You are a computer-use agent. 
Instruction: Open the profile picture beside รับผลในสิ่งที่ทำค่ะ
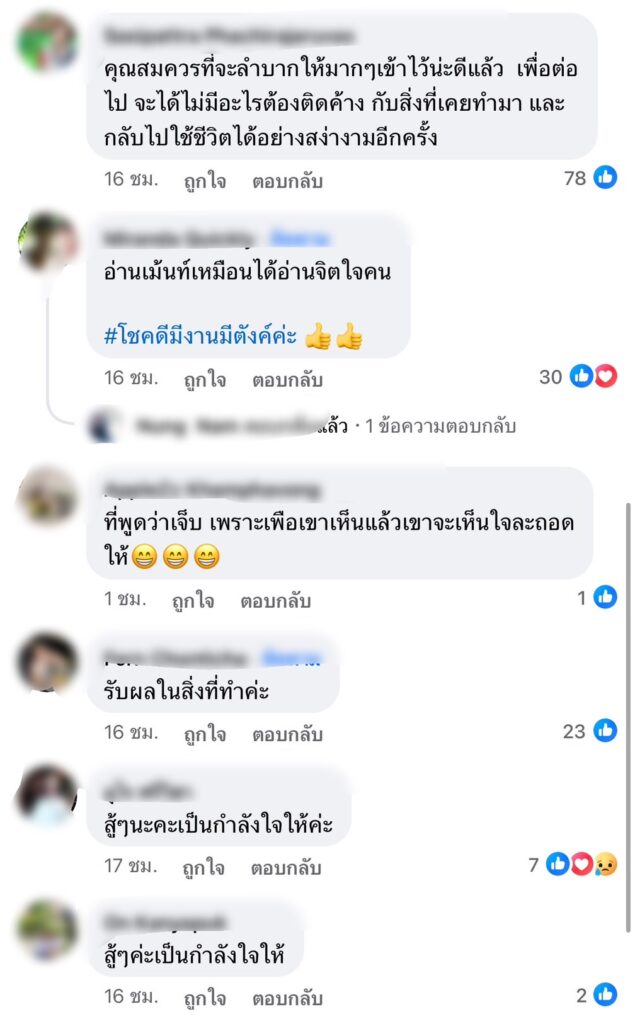pyautogui.click(x=47, y=662)
